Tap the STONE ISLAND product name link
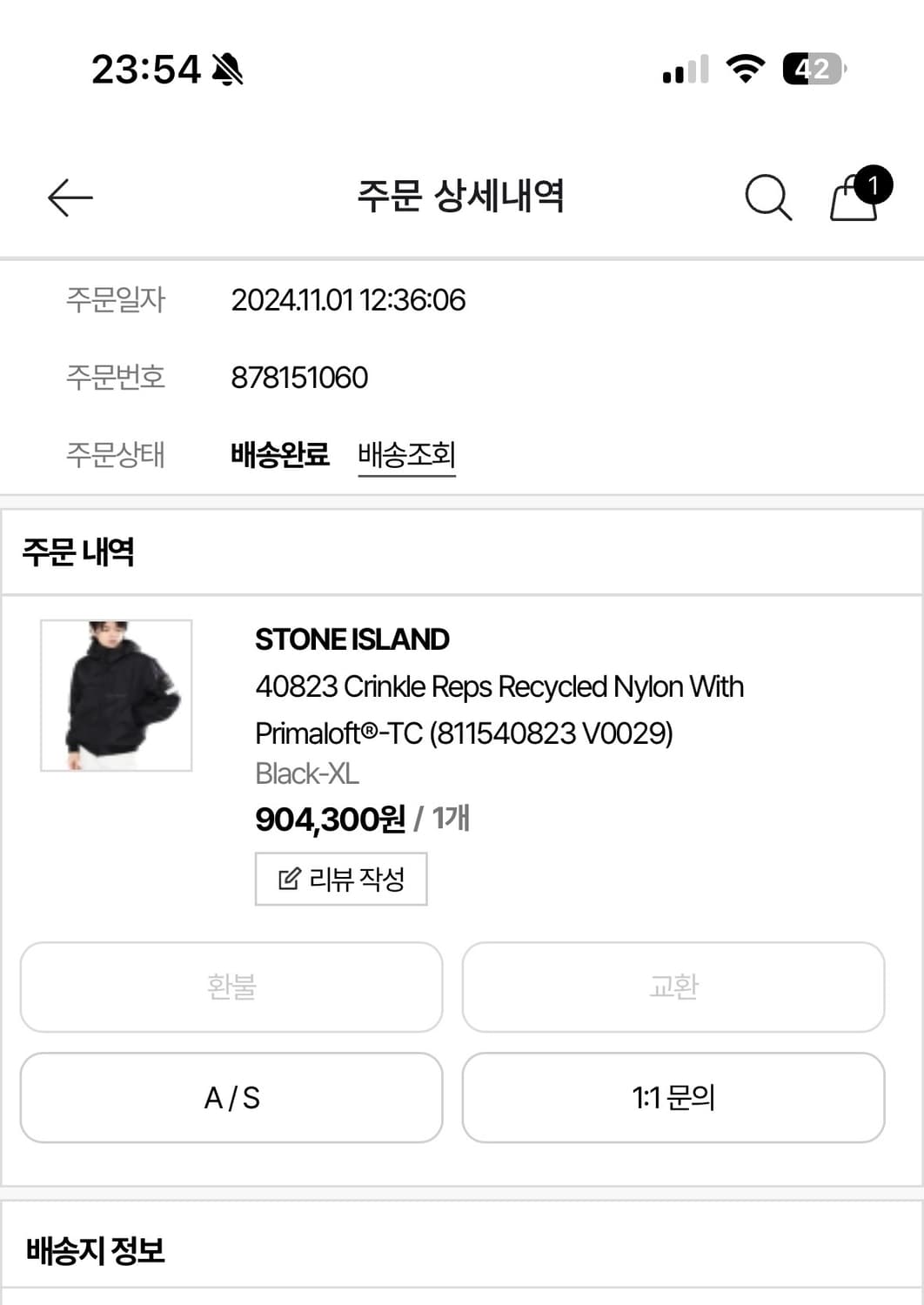This screenshot has width=924, height=1305. tap(352, 639)
